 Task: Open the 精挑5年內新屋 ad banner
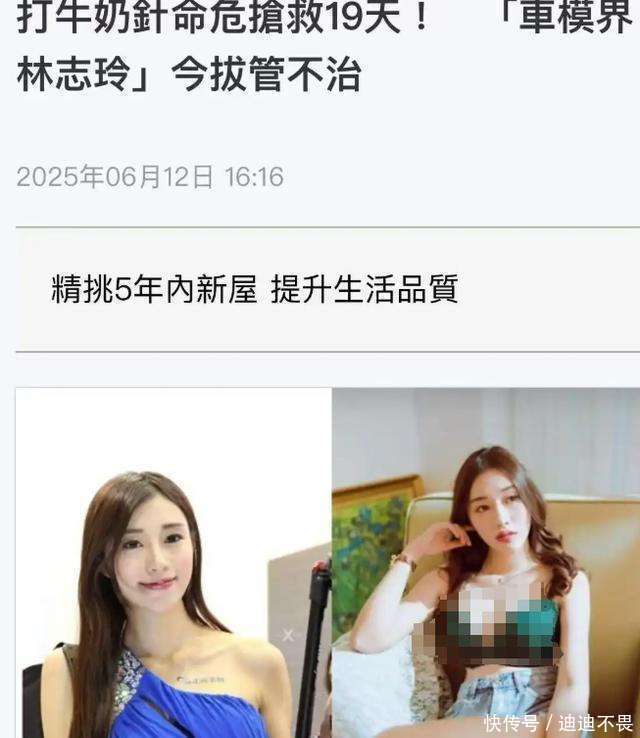click(x=328, y=289)
